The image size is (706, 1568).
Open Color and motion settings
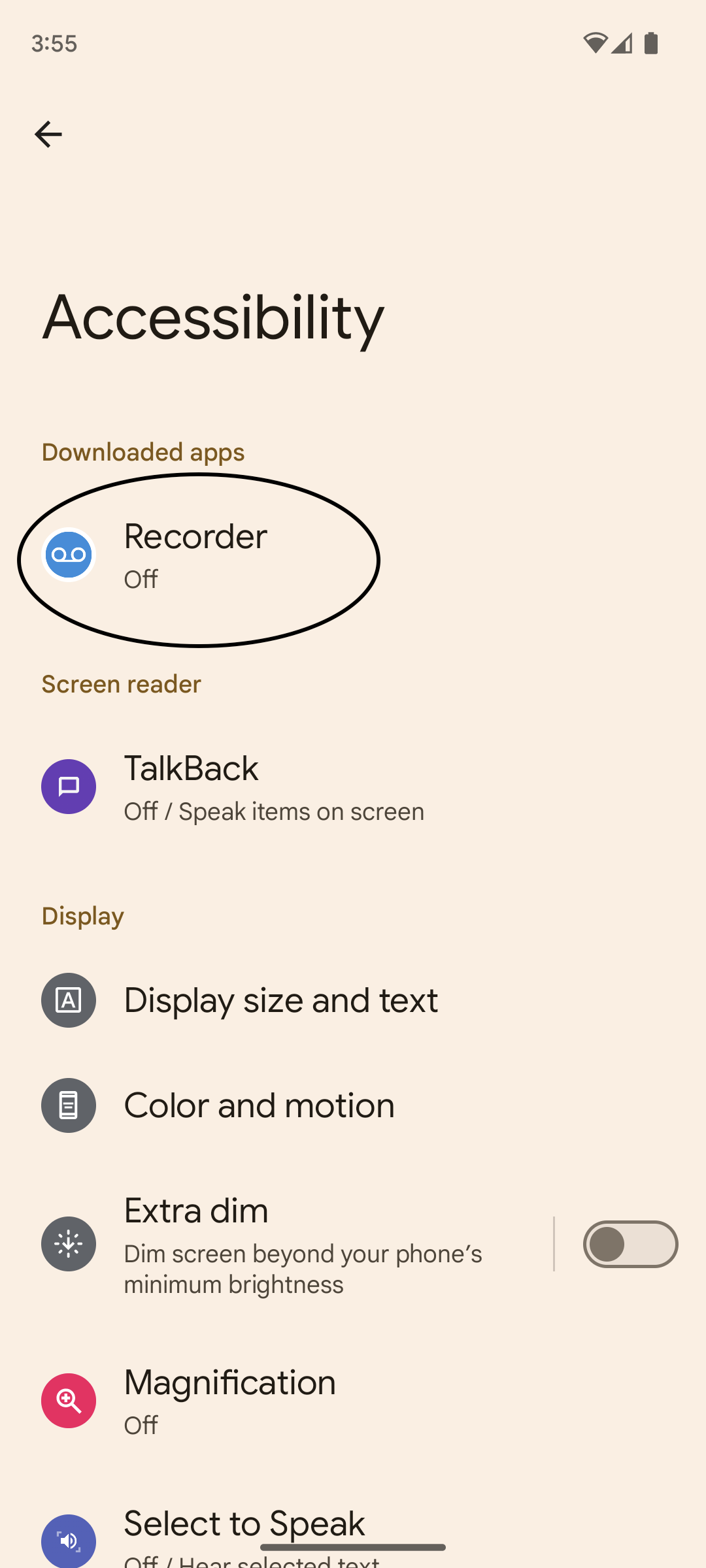(260, 1105)
